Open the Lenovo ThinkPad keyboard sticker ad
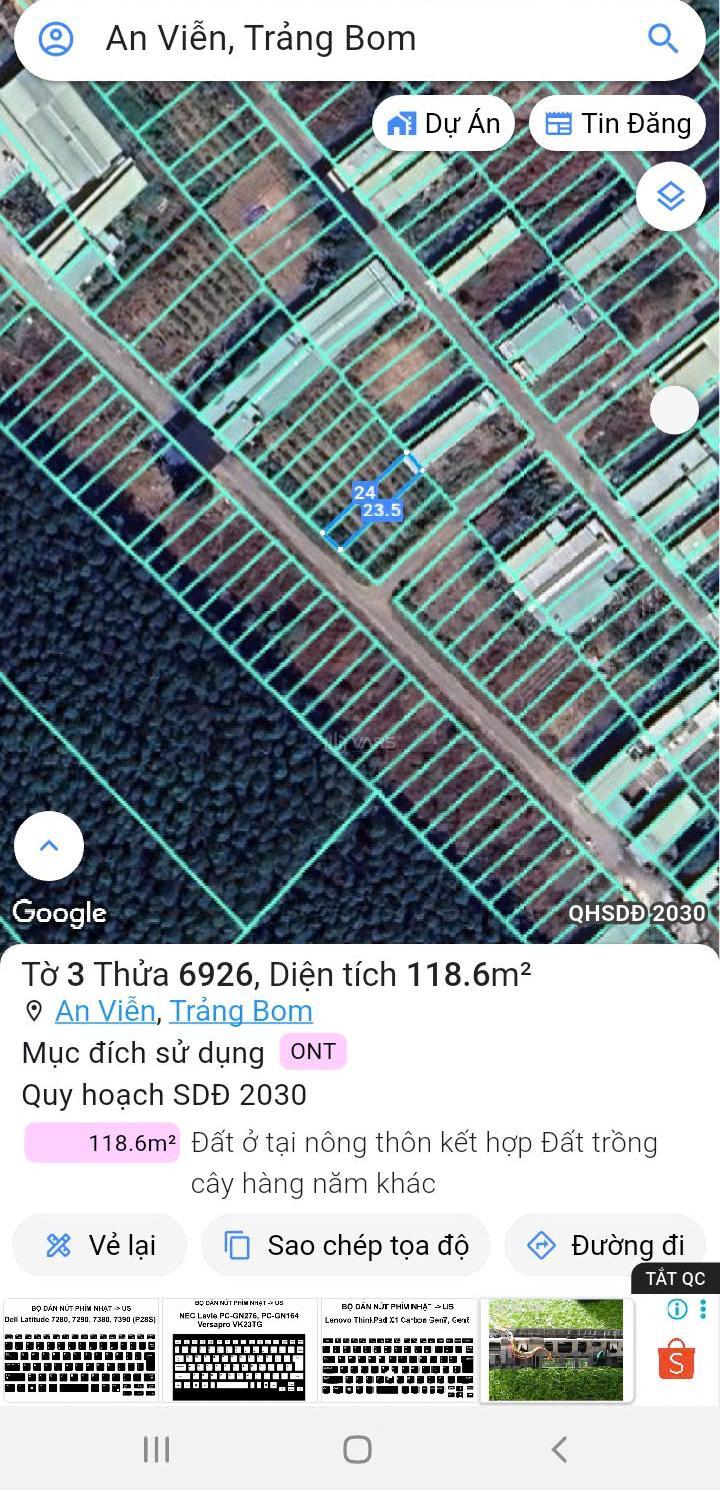The image size is (720, 1490). [x=398, y=1350]
